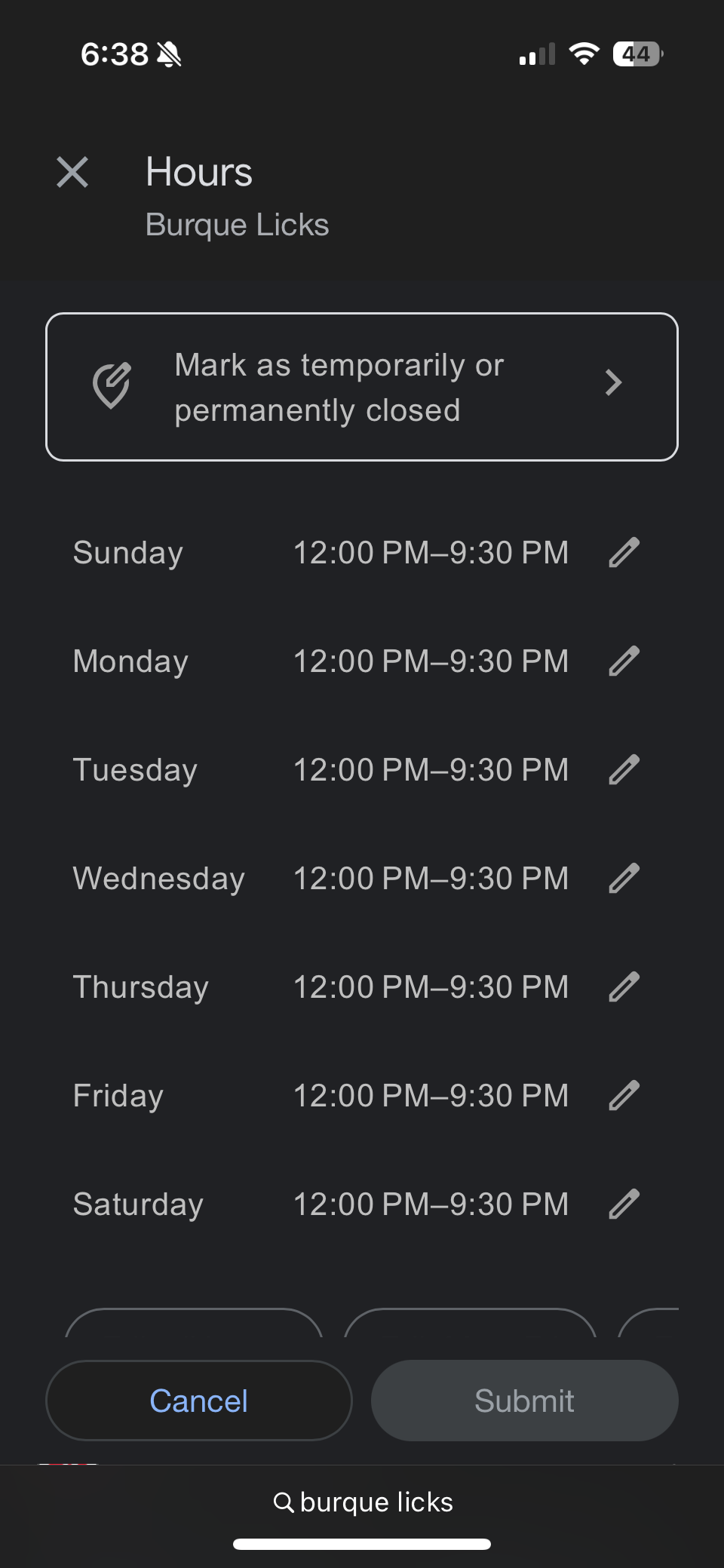
Task: Edit Thursday hours with pencil icon
Action: click(x=624, y=987)
